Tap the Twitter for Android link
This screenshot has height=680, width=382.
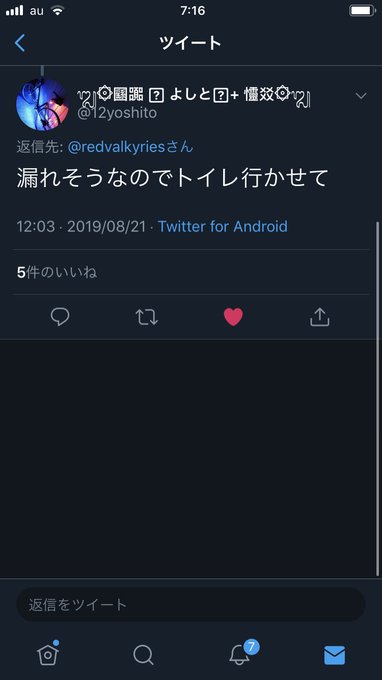click(222, 226)
